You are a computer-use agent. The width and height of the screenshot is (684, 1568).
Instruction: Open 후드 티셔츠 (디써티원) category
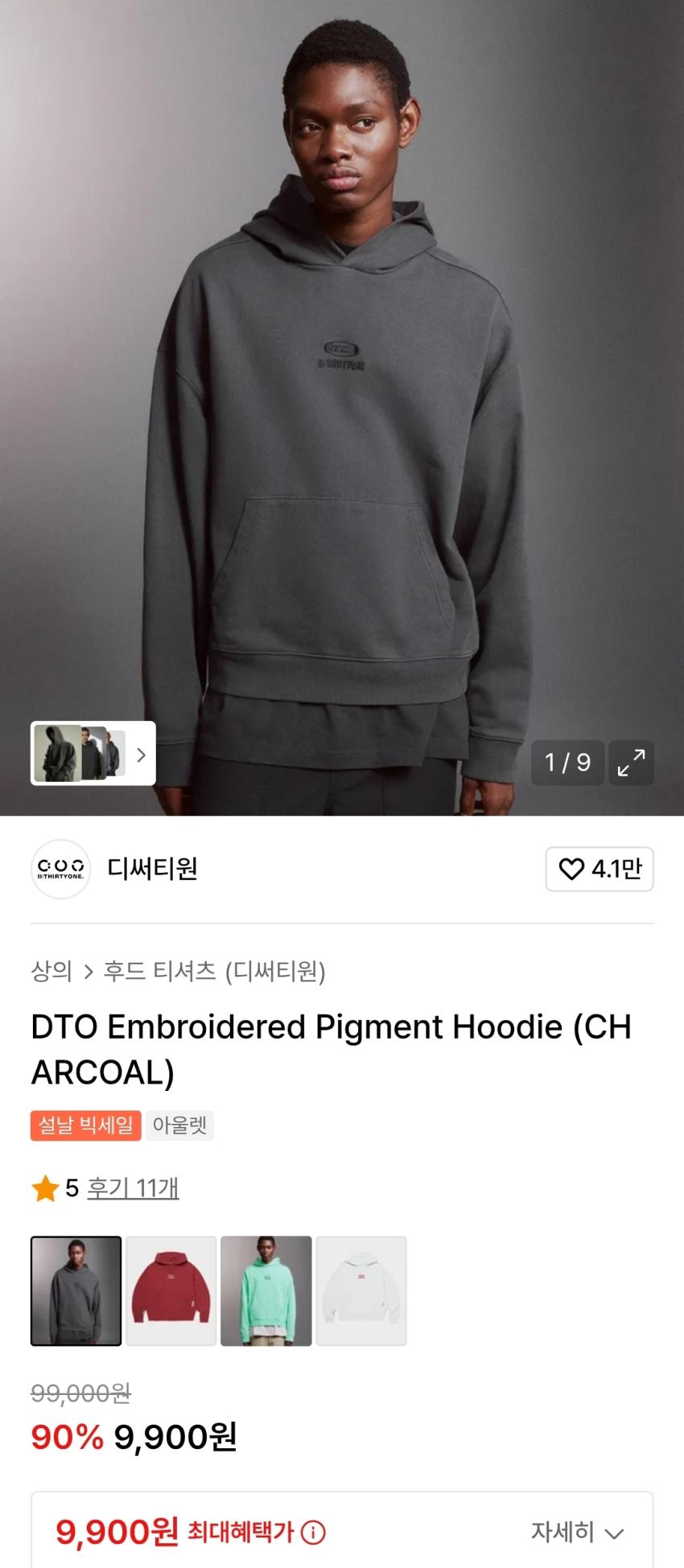214,971
